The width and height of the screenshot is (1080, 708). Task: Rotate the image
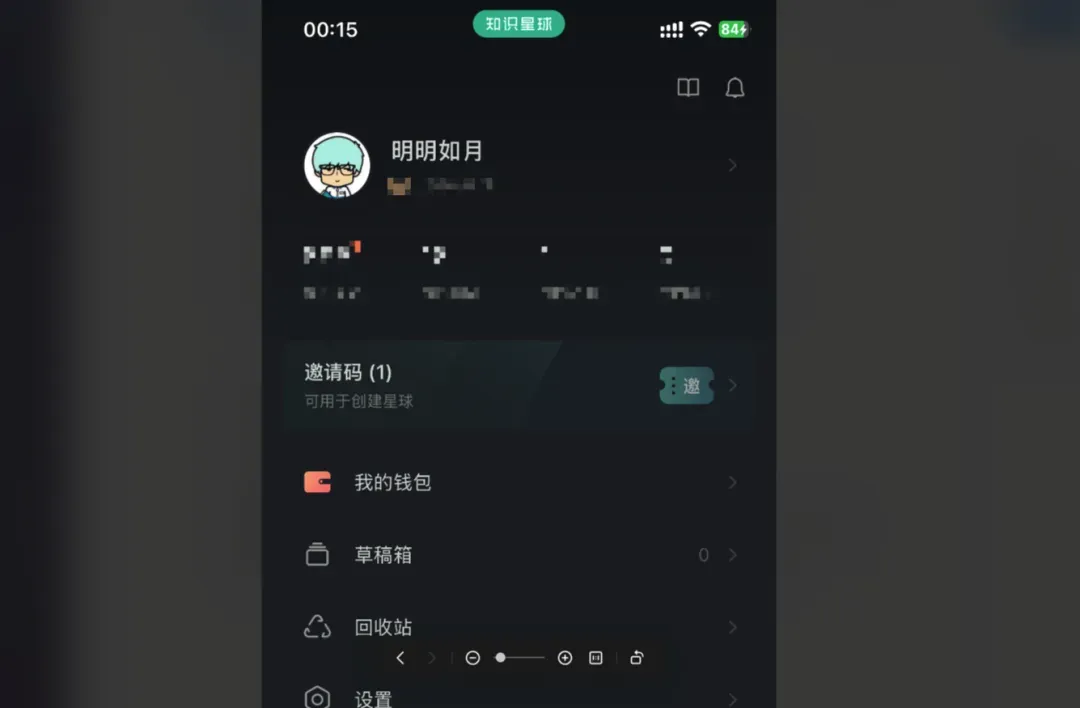click(636, 658)
